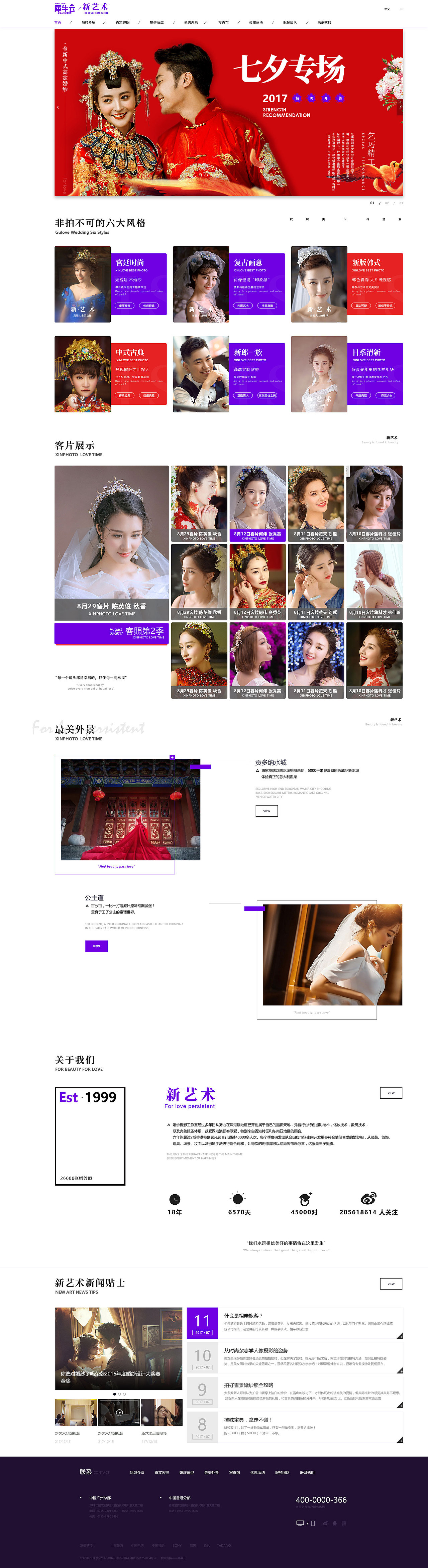View the 公主道 location details
Viewport: 428px width, 1568px height.
(x=96, y=946)
